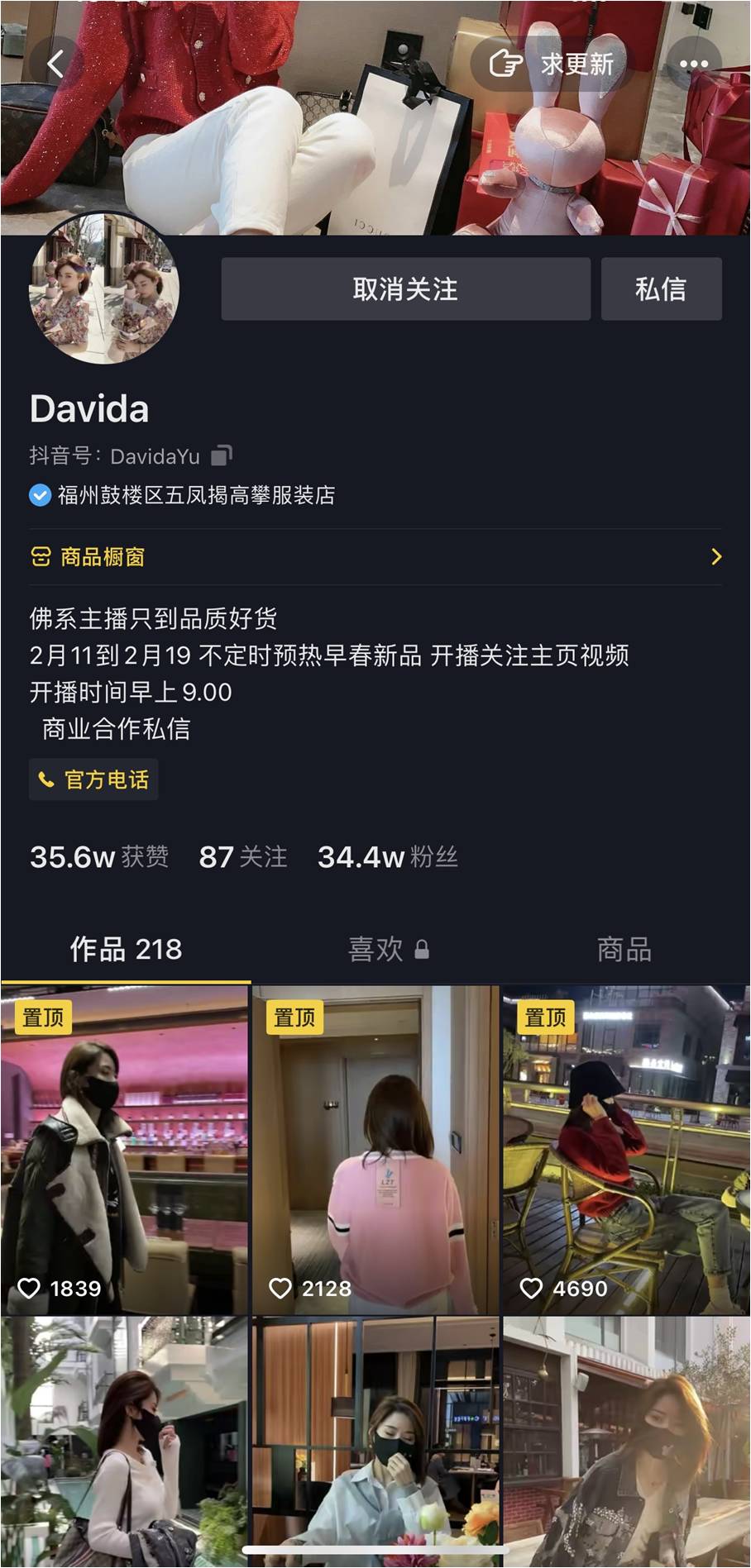The height and width of the screenshot is (1568, 751).
Task: Tap the 求更新 button
Action: pyautogui.click(x=552, y=64)
